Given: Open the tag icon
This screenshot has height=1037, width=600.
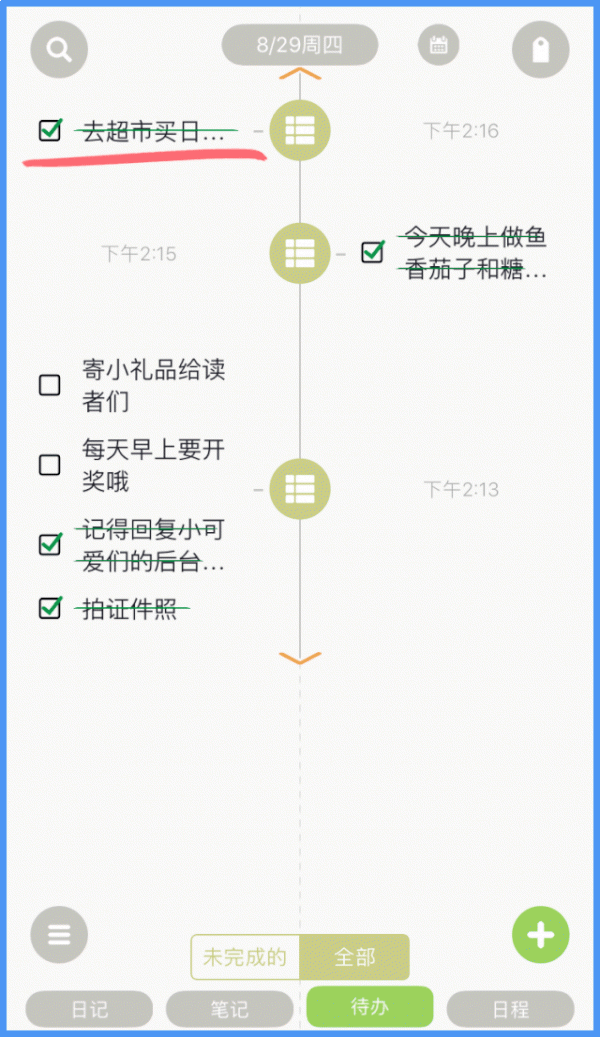Looking at the screenshot, I should pyautogui.click(x=540, y=50).
